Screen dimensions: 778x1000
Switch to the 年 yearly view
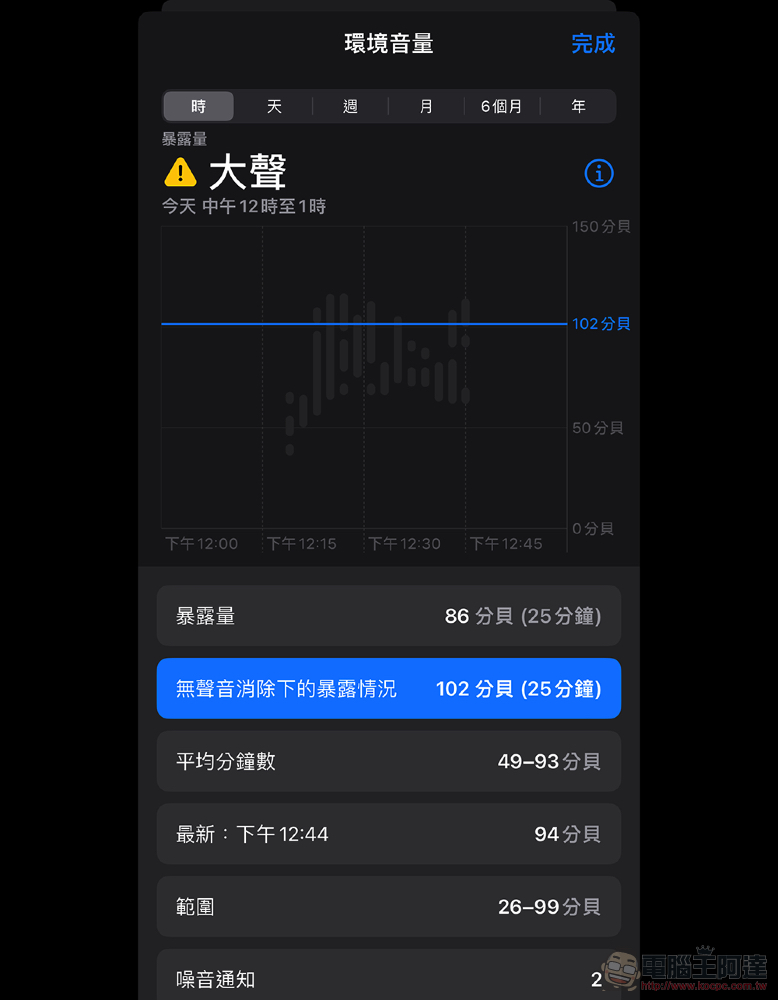pos(578,106)
